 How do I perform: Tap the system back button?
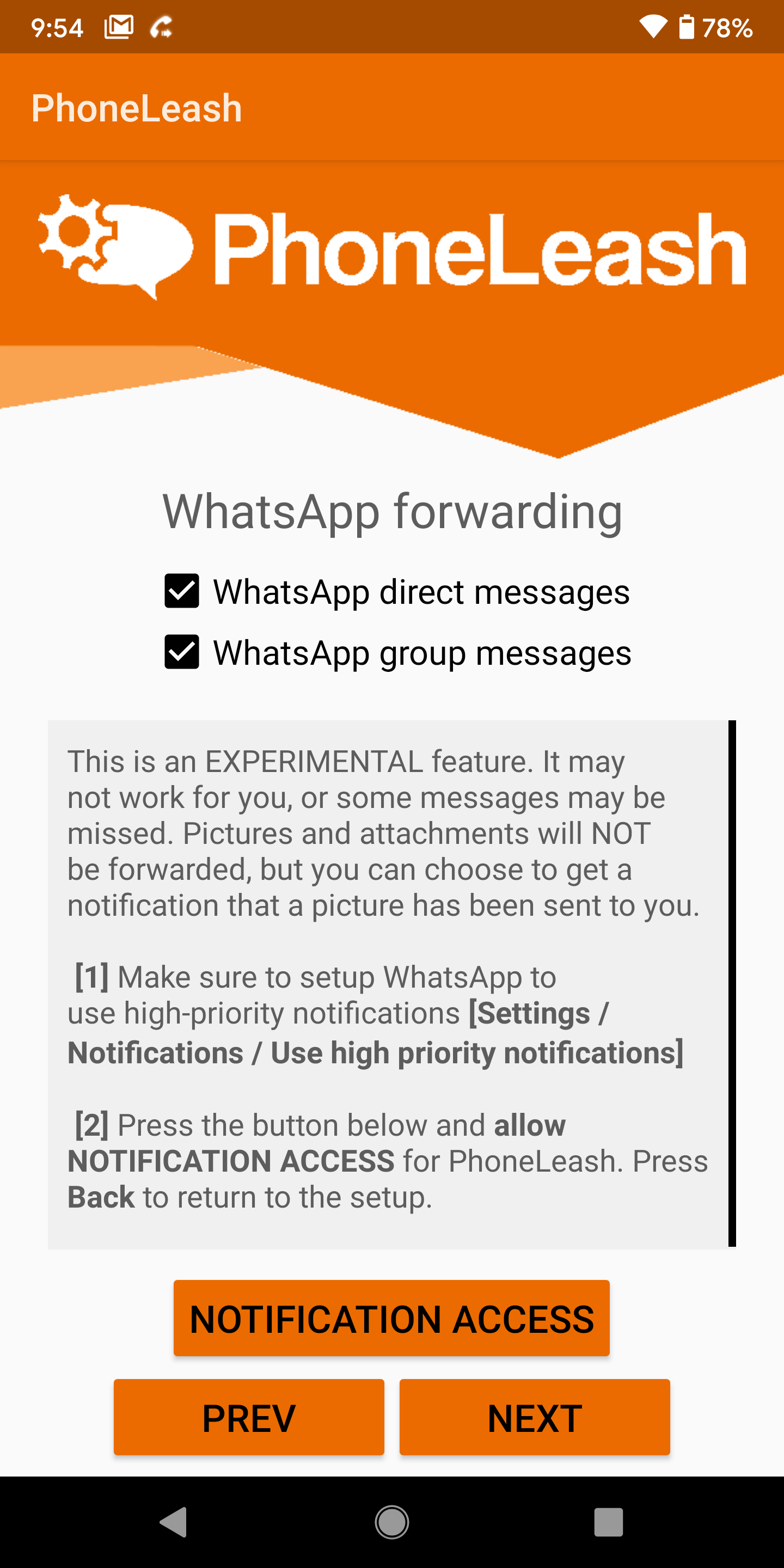tap(174, 1522)
